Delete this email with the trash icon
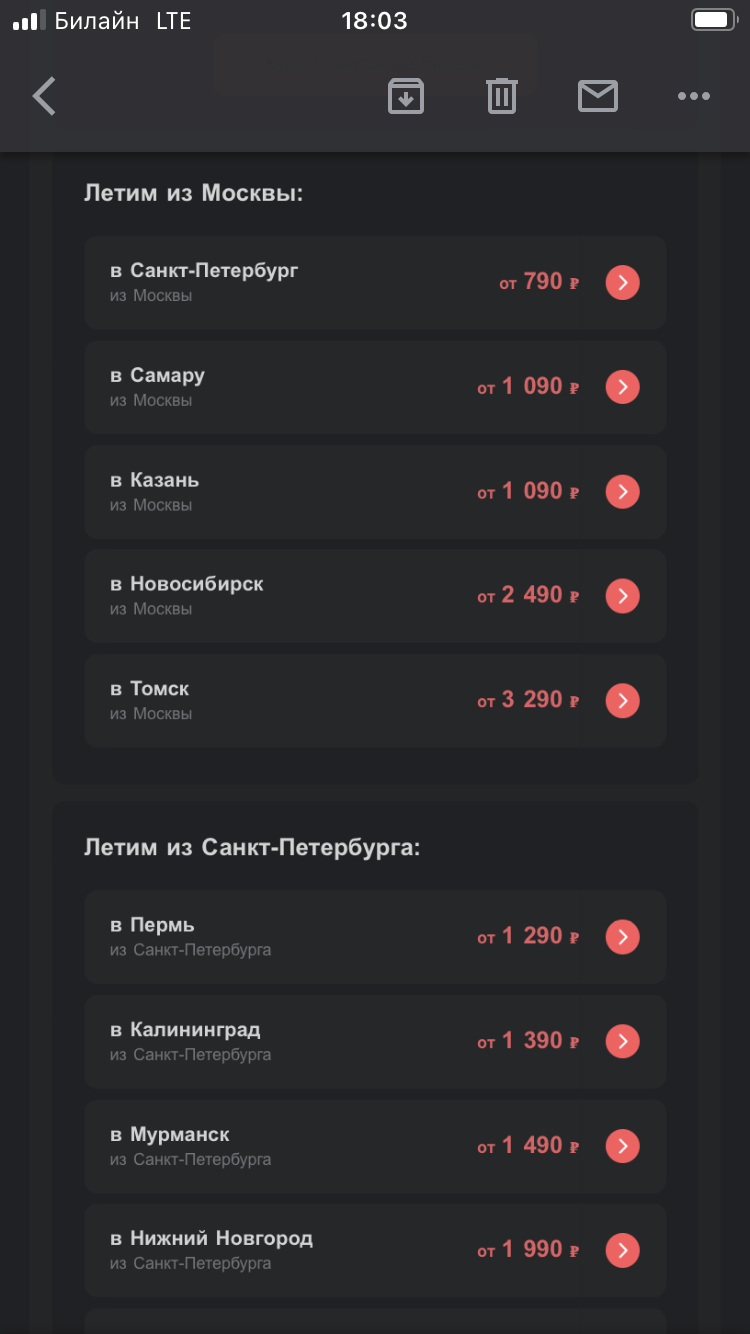 501,96
